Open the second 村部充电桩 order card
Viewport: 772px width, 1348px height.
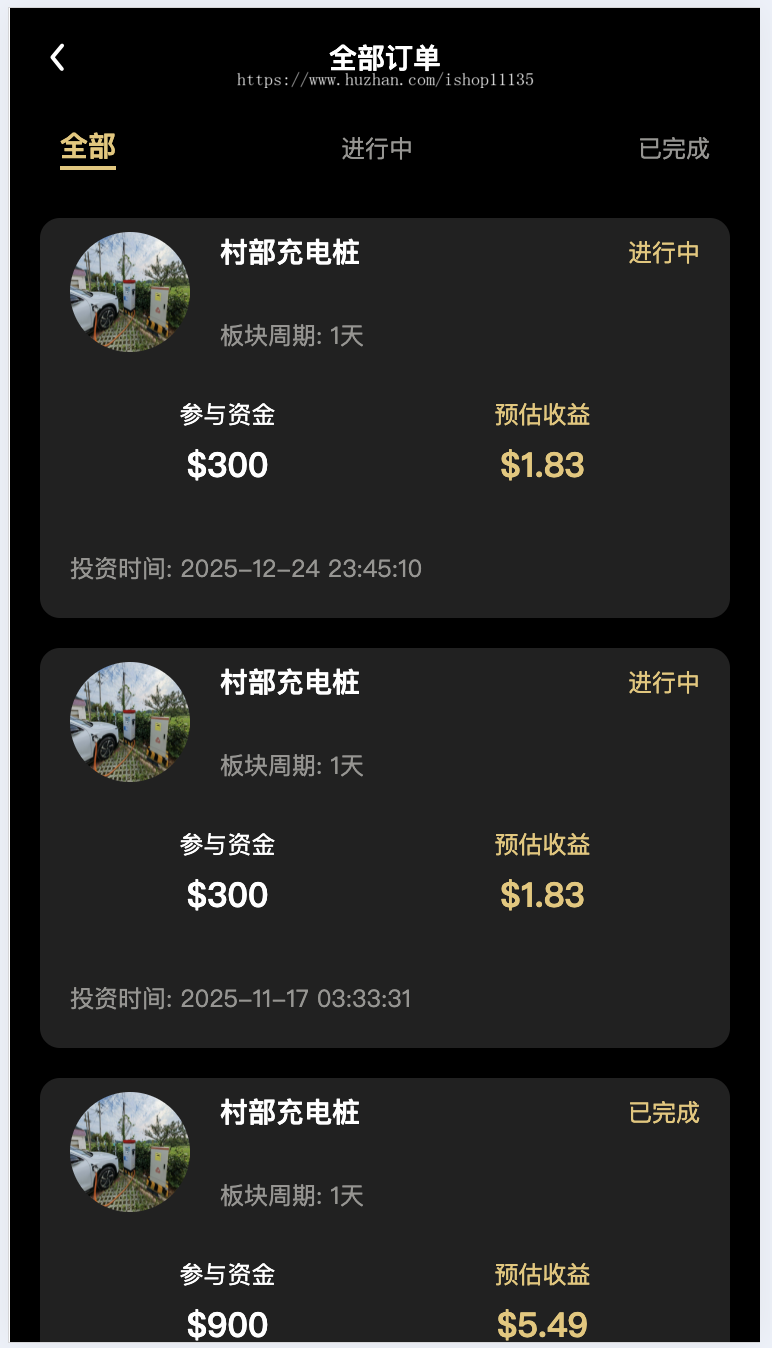pyautogui.click(x=384, y=845)
